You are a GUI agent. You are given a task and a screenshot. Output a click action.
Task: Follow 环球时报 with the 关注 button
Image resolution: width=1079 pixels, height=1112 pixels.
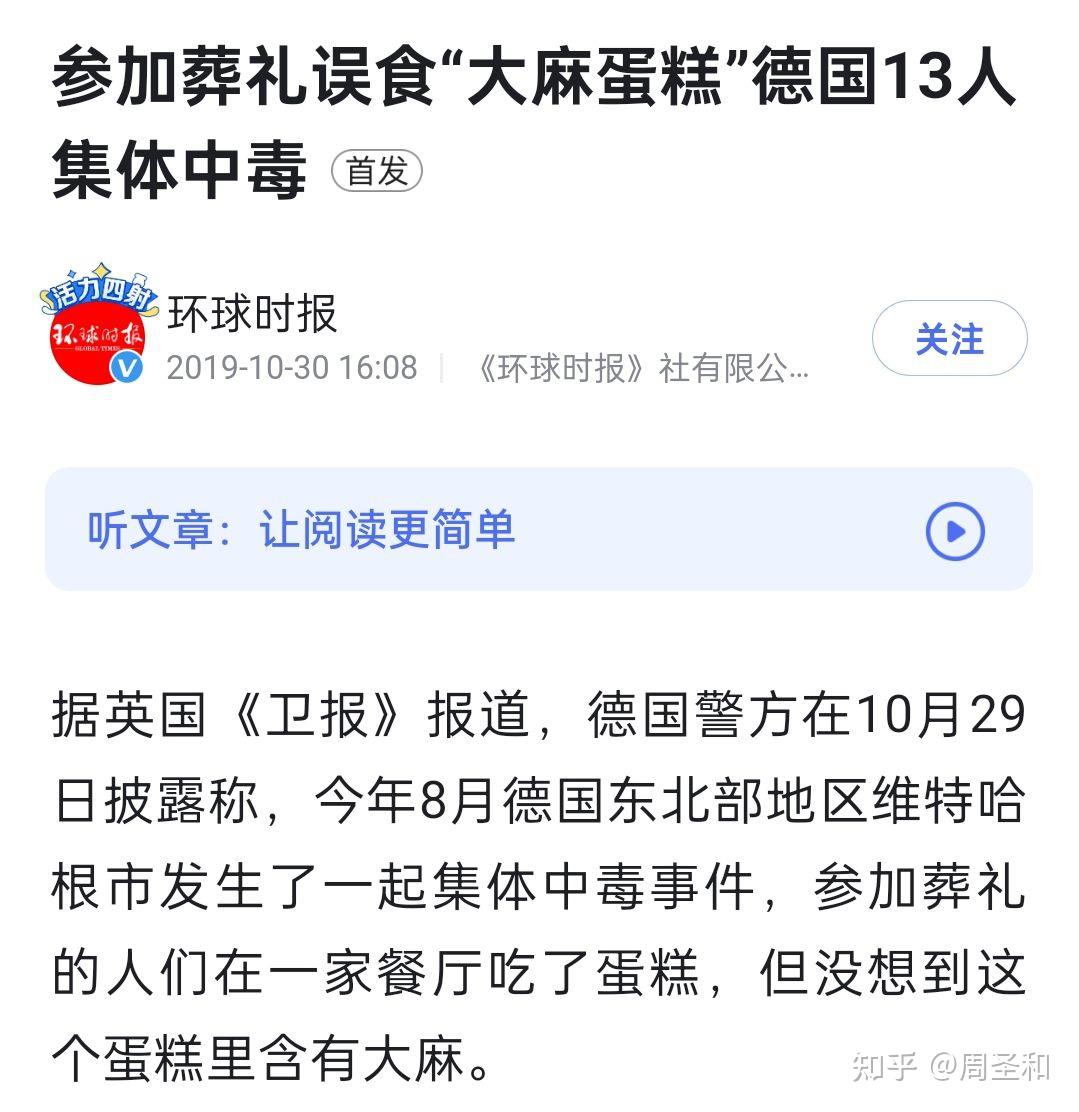pos(949,339)
